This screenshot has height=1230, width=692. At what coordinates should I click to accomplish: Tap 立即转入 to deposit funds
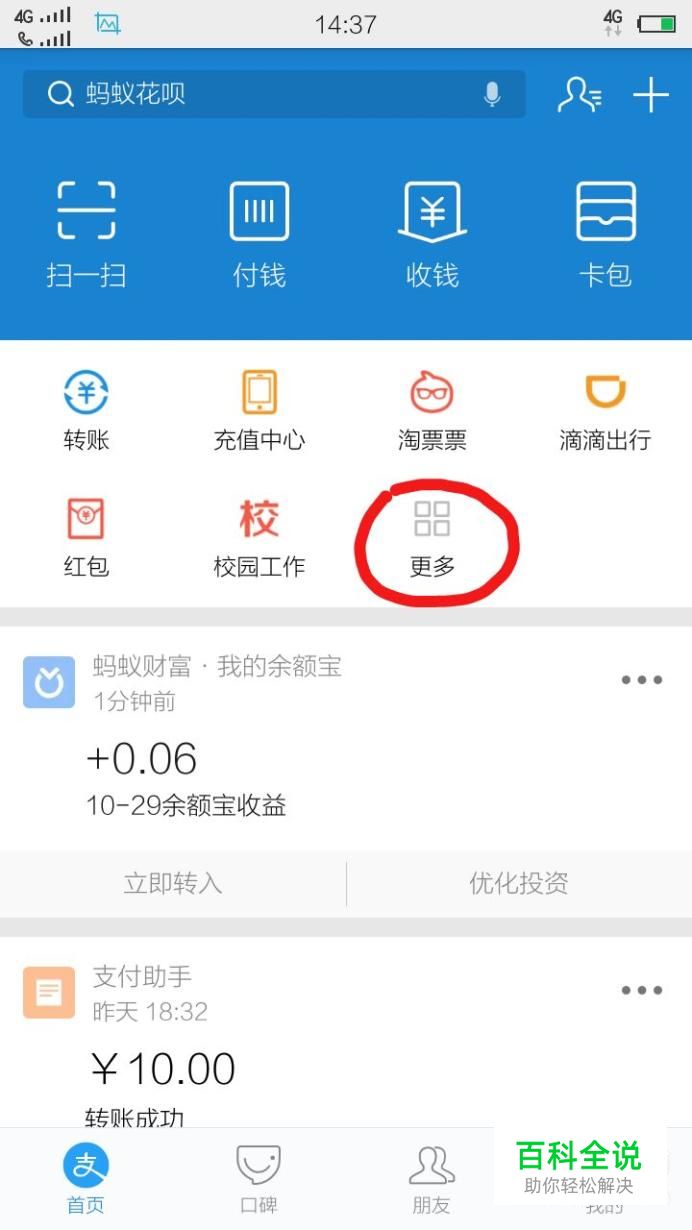173,883
